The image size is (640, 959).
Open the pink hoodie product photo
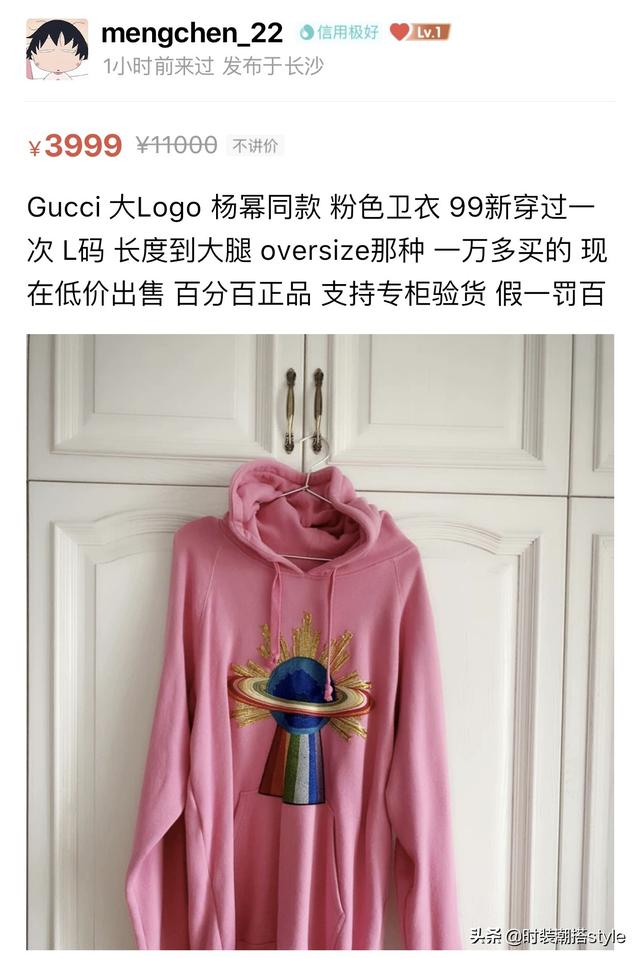tap(320, 640)
